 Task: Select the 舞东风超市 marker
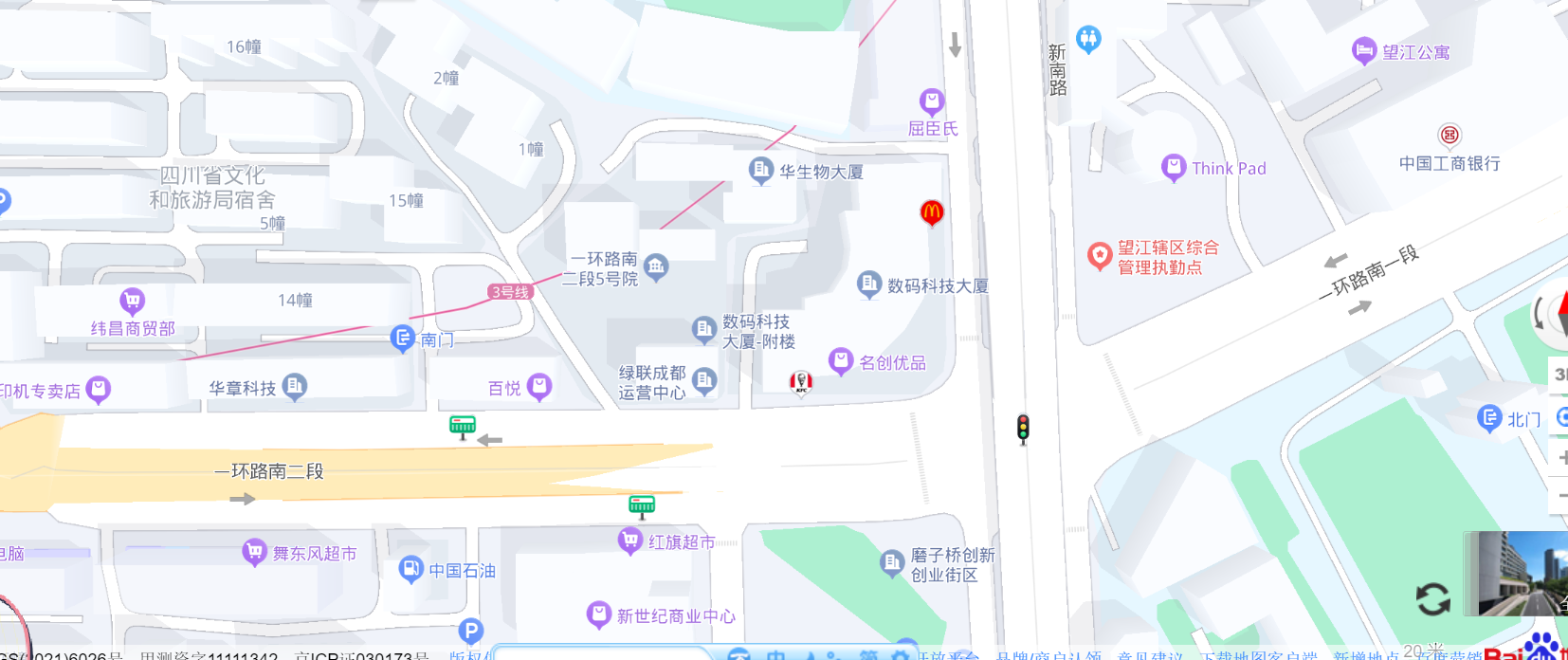(x=254, y=552)
